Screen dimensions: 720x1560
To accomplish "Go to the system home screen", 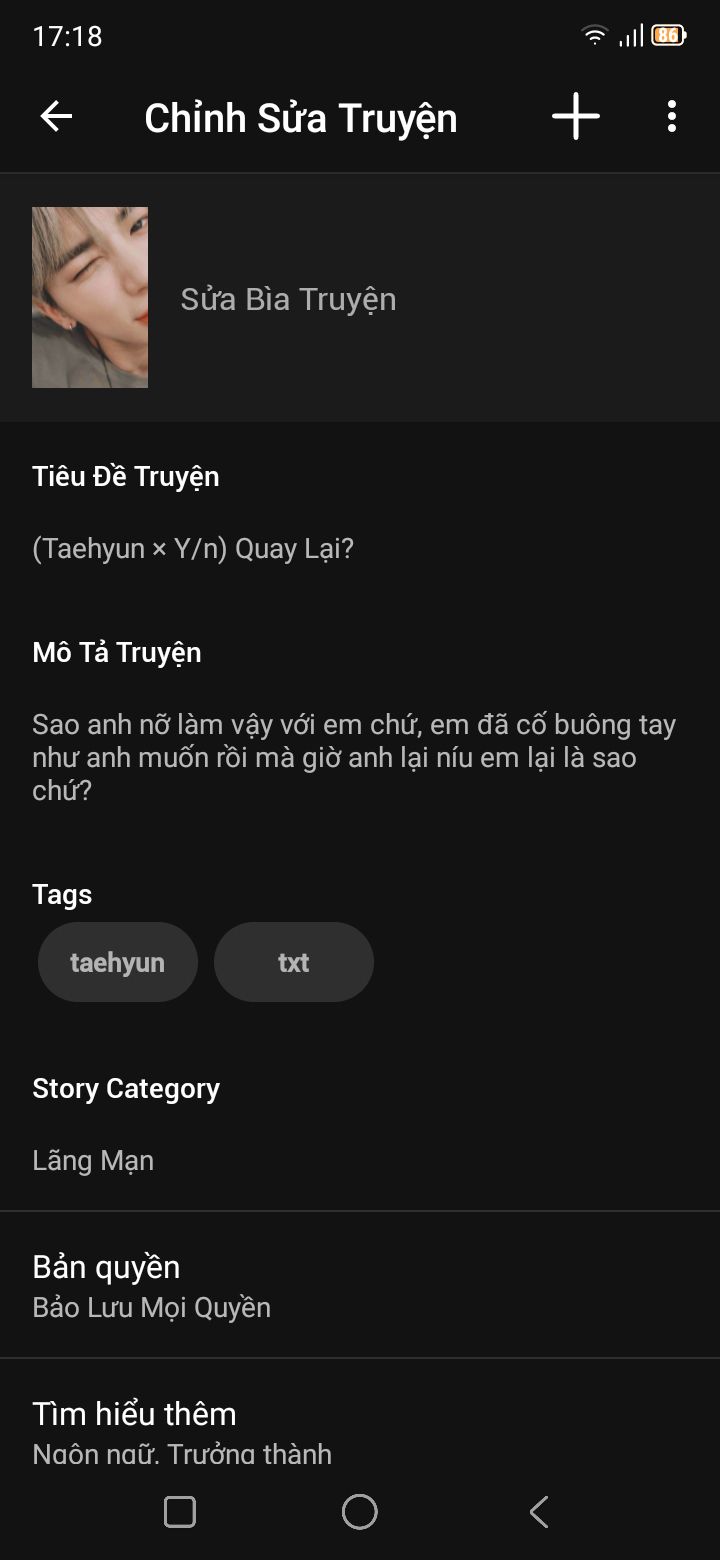I will pos(360,1512).
